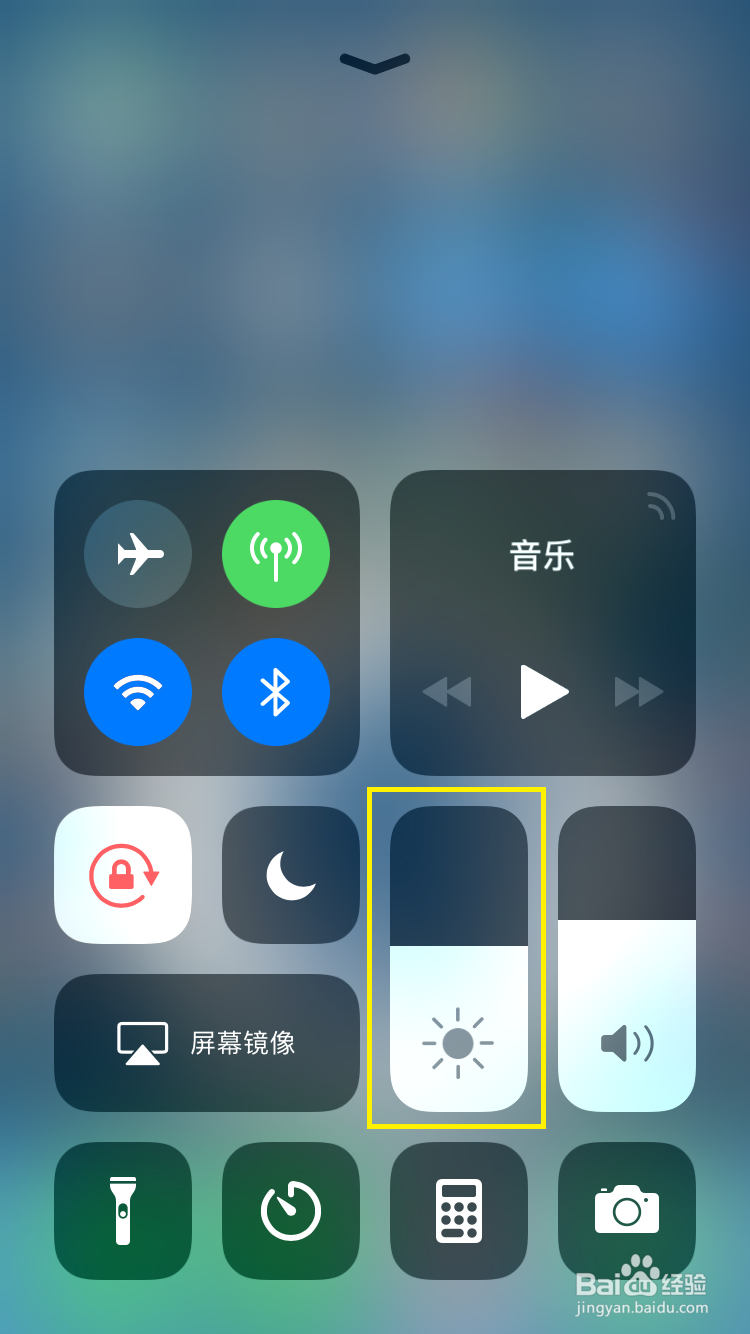Toggle Do Not Disturb moon
Viewport: 750px width, 1334px height.
pos(290,873)
